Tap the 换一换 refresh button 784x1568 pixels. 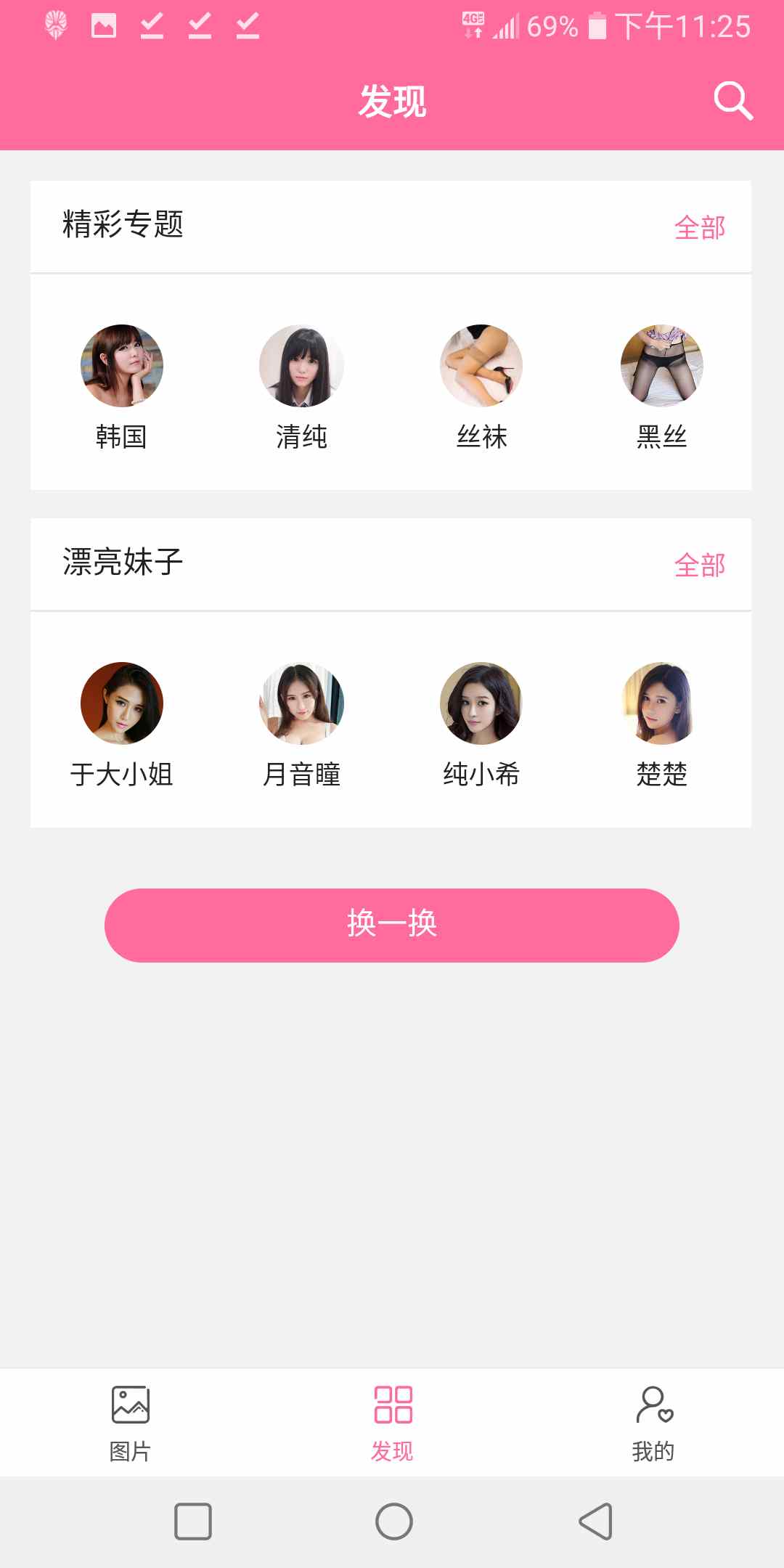[x=392, y=925]
